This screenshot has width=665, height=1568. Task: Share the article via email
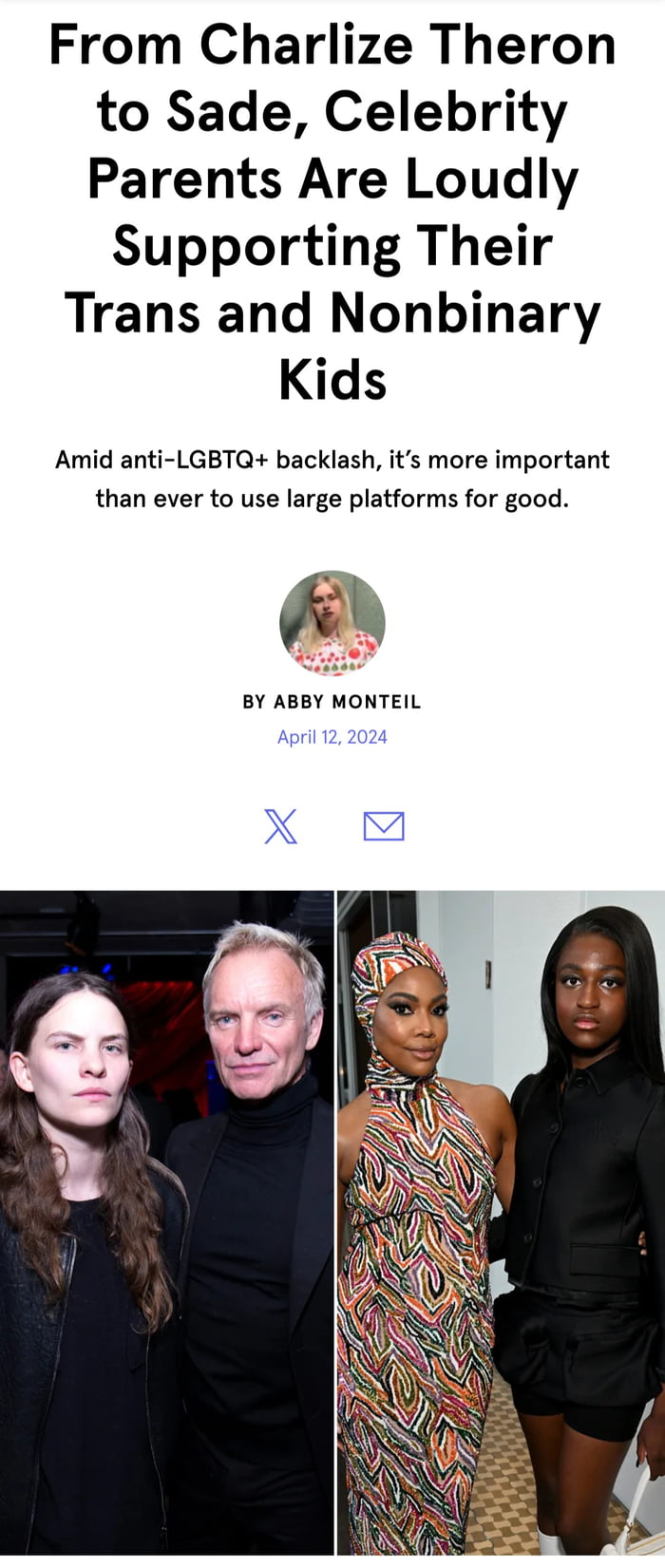384,826
